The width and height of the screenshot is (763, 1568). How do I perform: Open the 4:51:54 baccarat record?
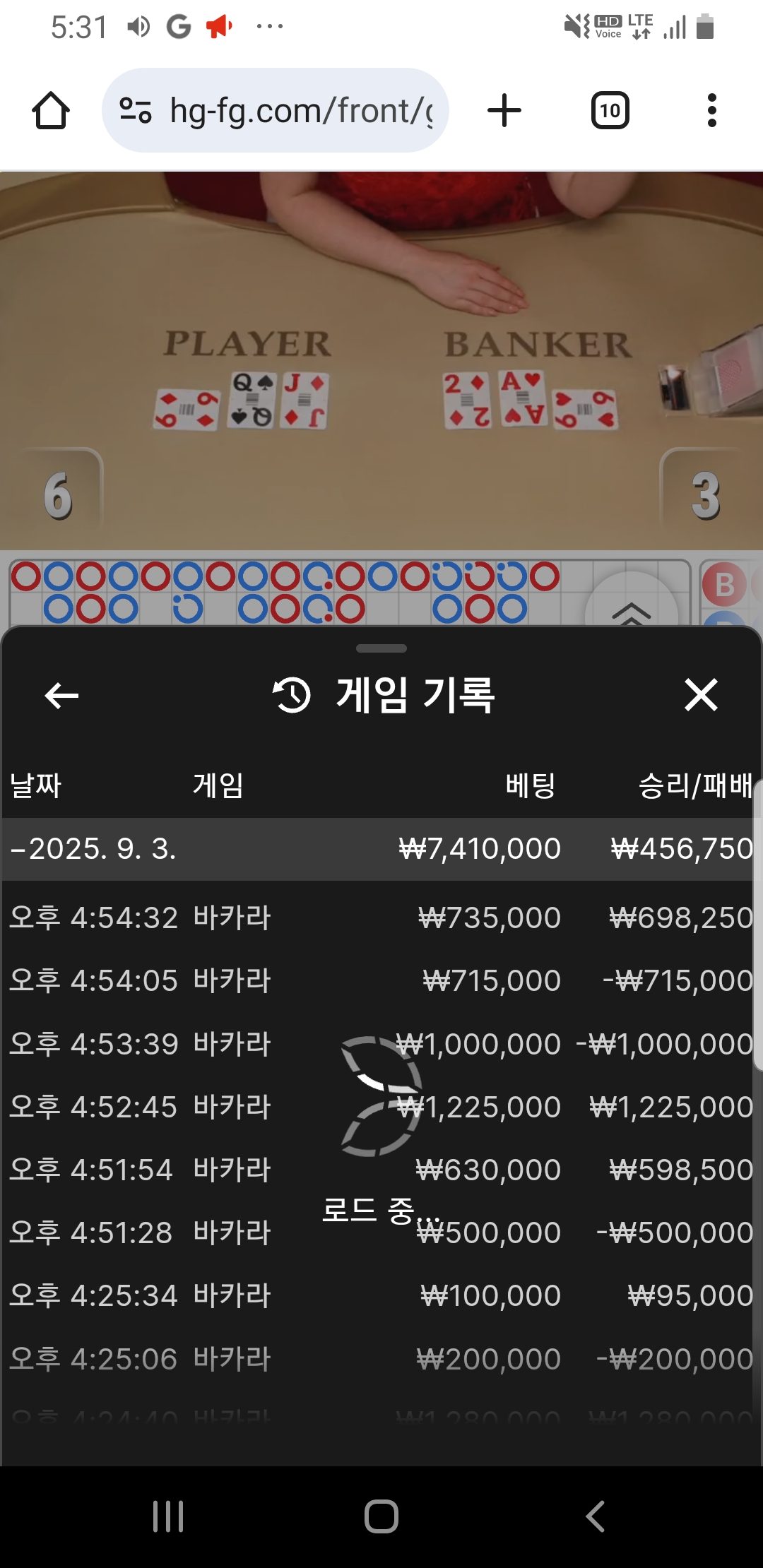(x=378, y=1170)
